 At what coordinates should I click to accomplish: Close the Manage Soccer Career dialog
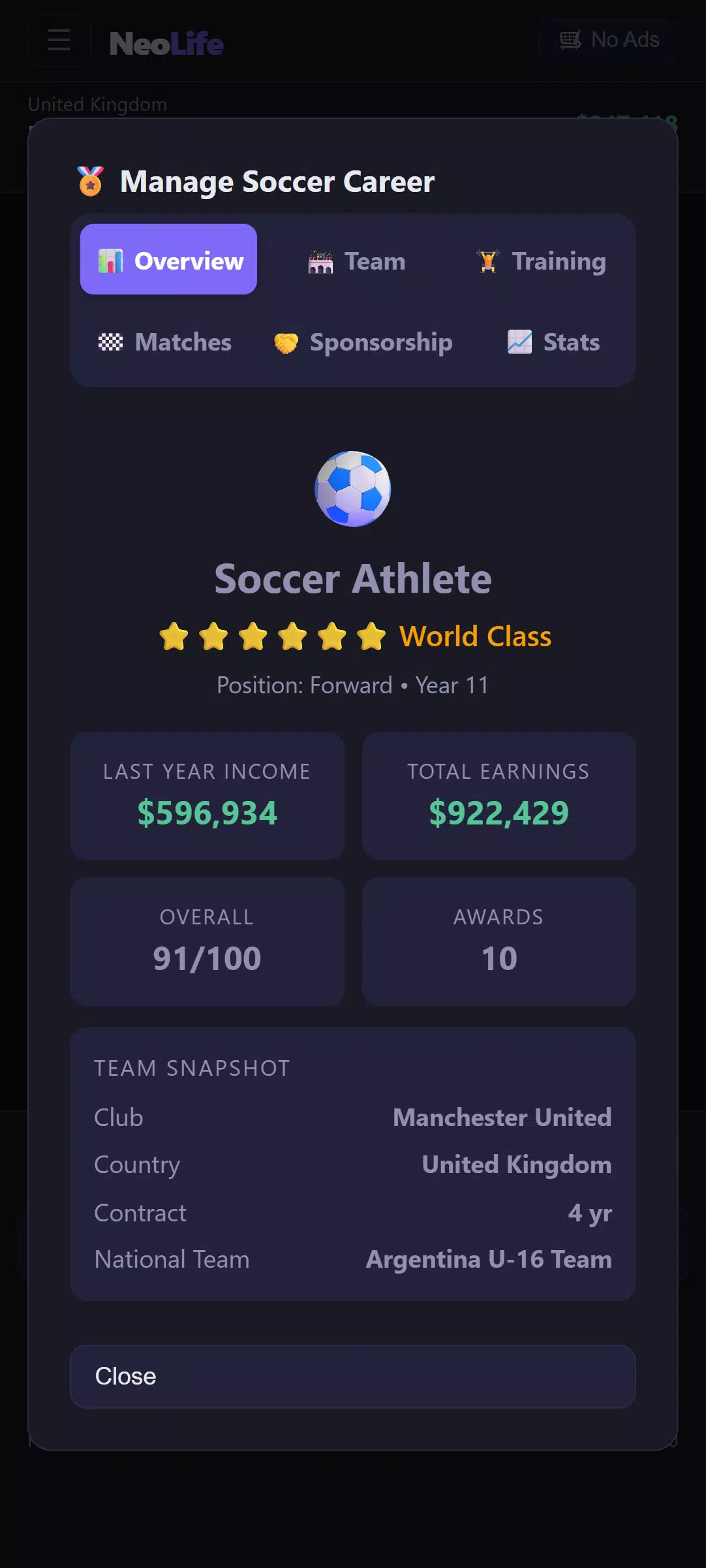(353, 1376)
